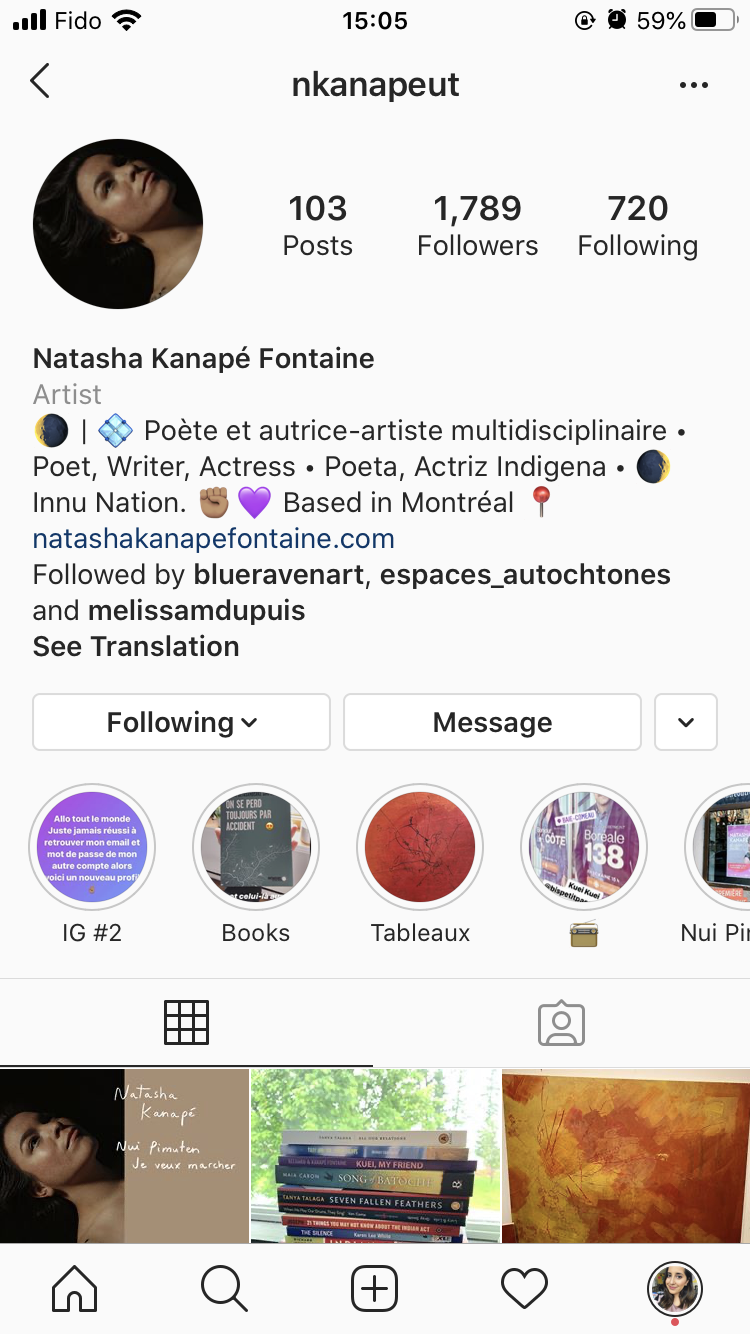Send a Message to this profile

pos(492,722)
